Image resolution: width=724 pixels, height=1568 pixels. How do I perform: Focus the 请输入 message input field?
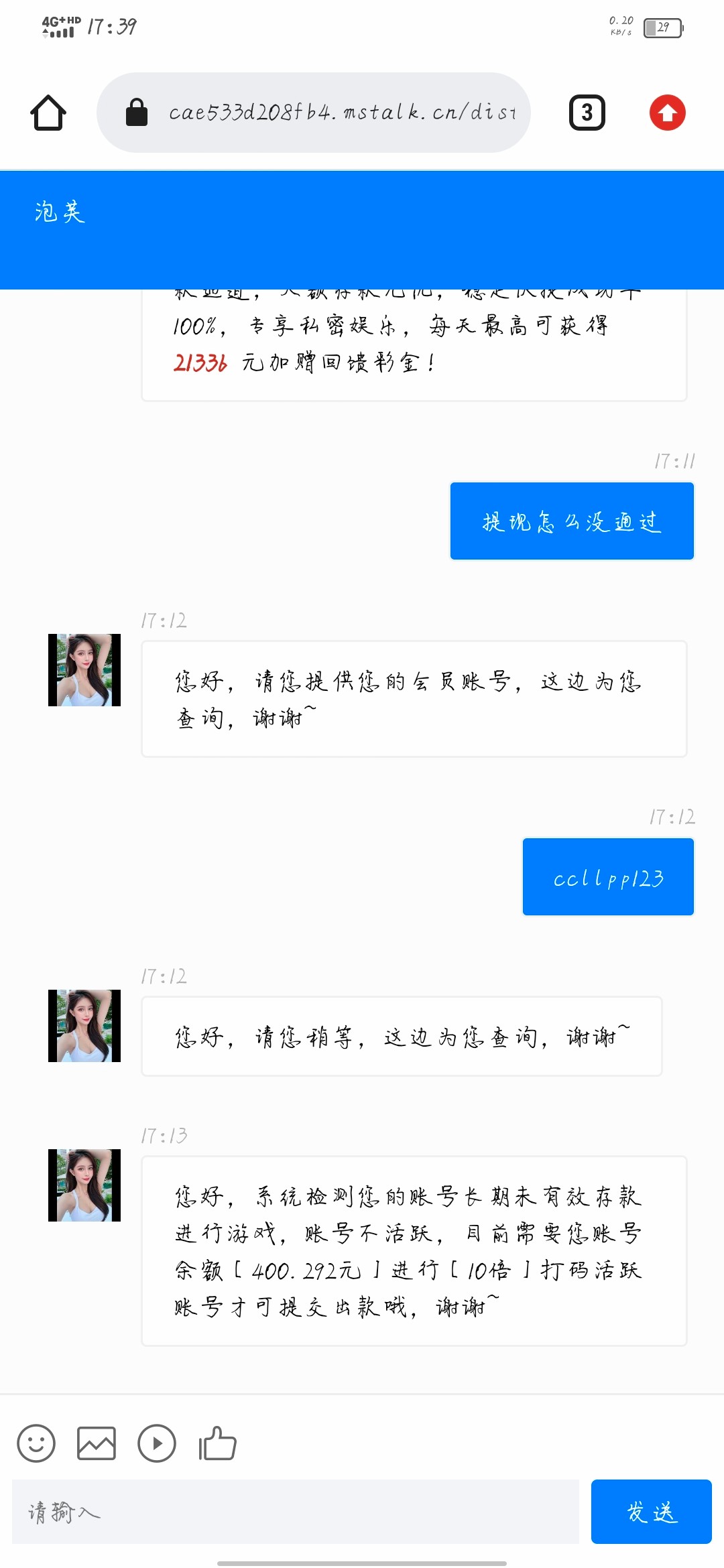[295, 1512]
